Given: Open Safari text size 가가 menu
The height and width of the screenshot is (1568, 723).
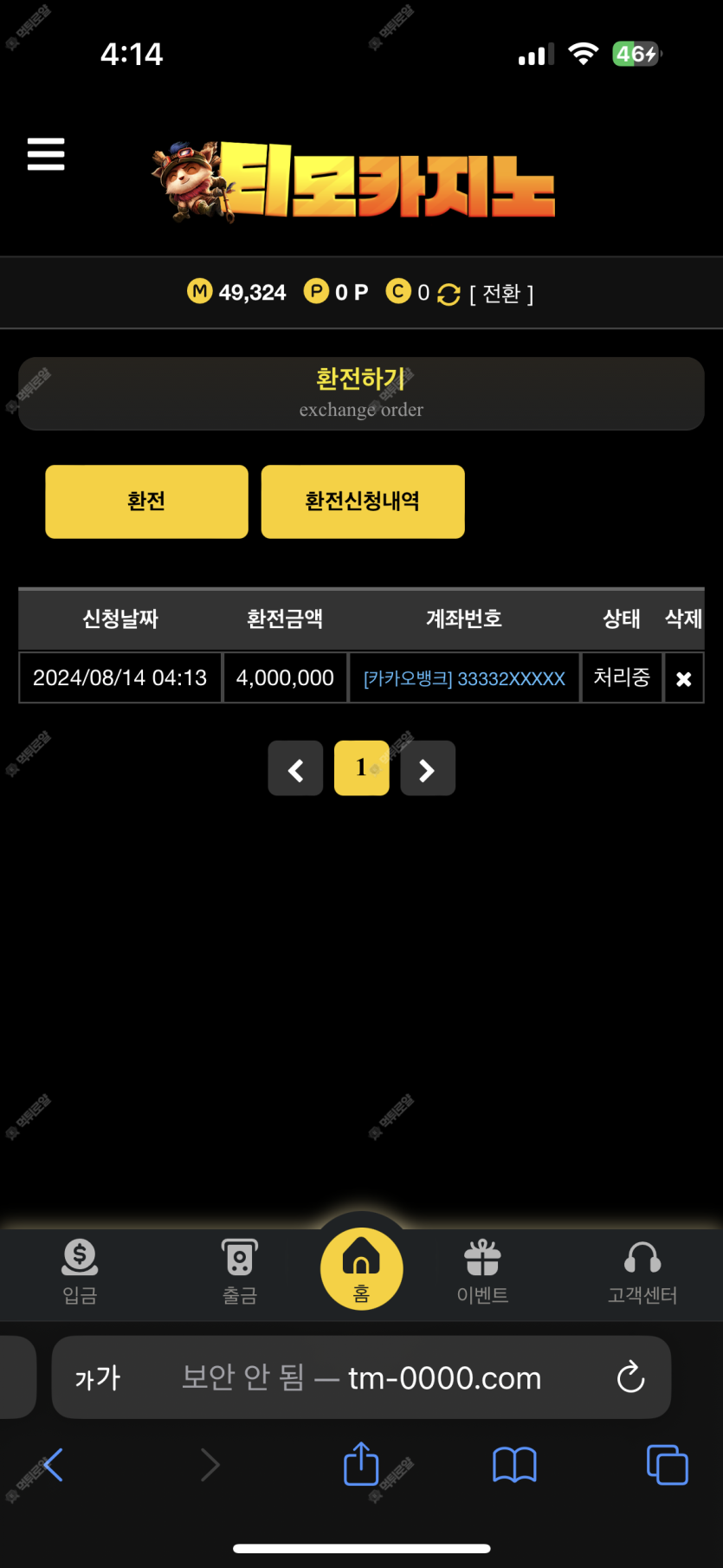Looking at the screenshot, I should (97, 1377).
